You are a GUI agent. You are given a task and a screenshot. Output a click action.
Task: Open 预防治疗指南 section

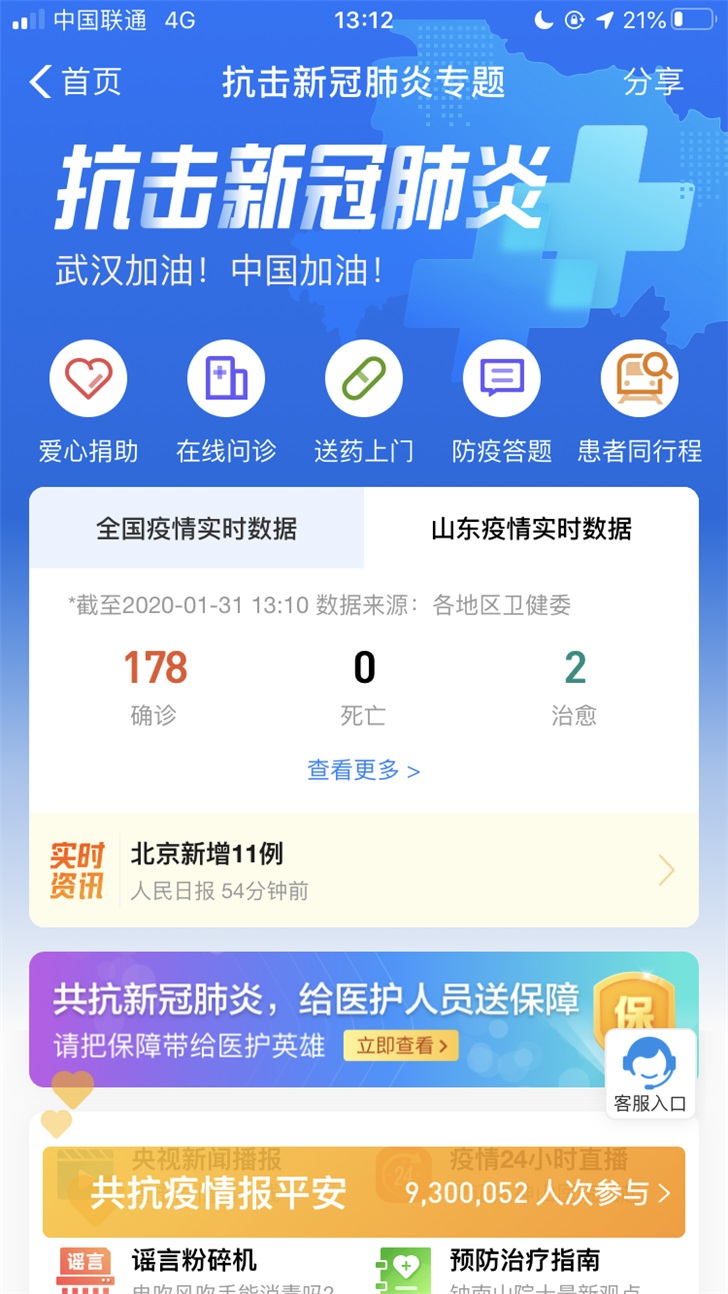pos(524,1260)
